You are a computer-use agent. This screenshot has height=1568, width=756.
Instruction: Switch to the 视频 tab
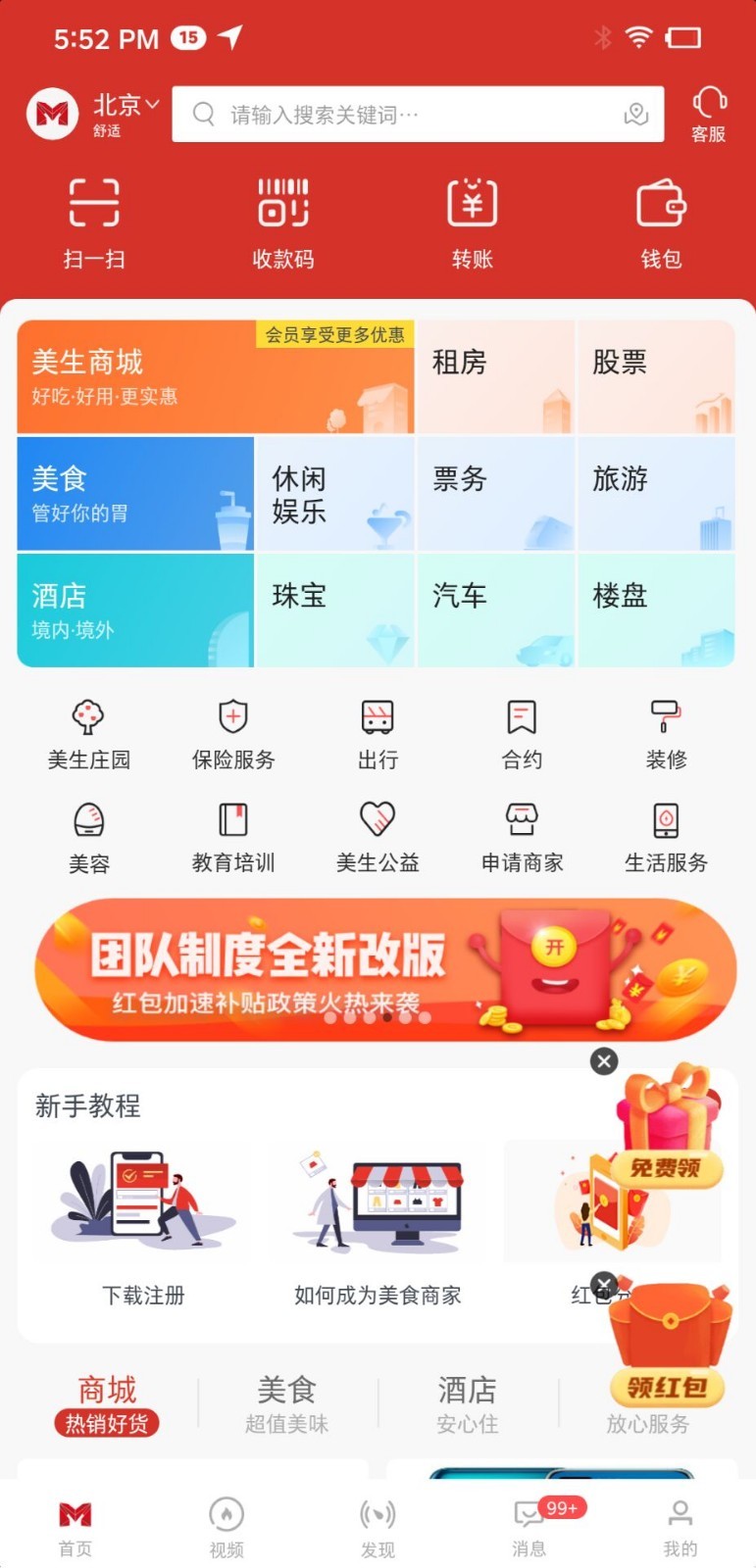227,1527
